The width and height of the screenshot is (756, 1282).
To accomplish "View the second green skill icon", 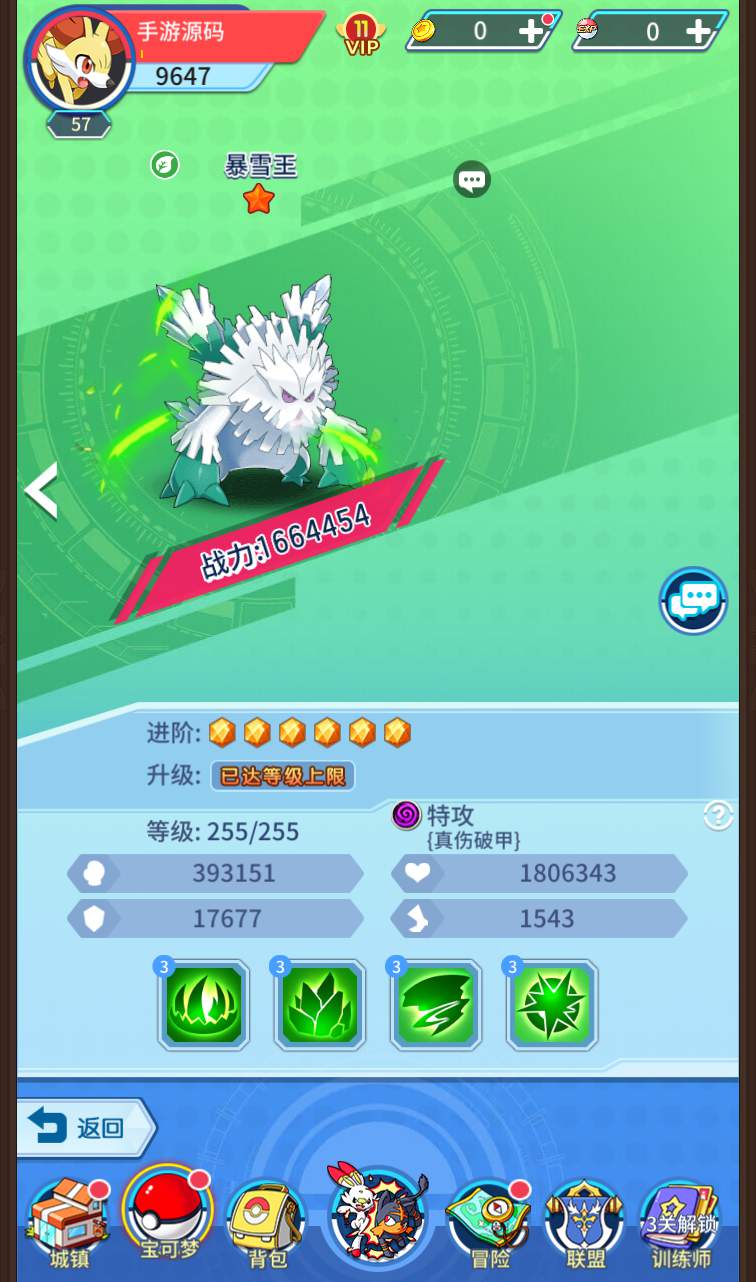I will (x=320, y=1004).
